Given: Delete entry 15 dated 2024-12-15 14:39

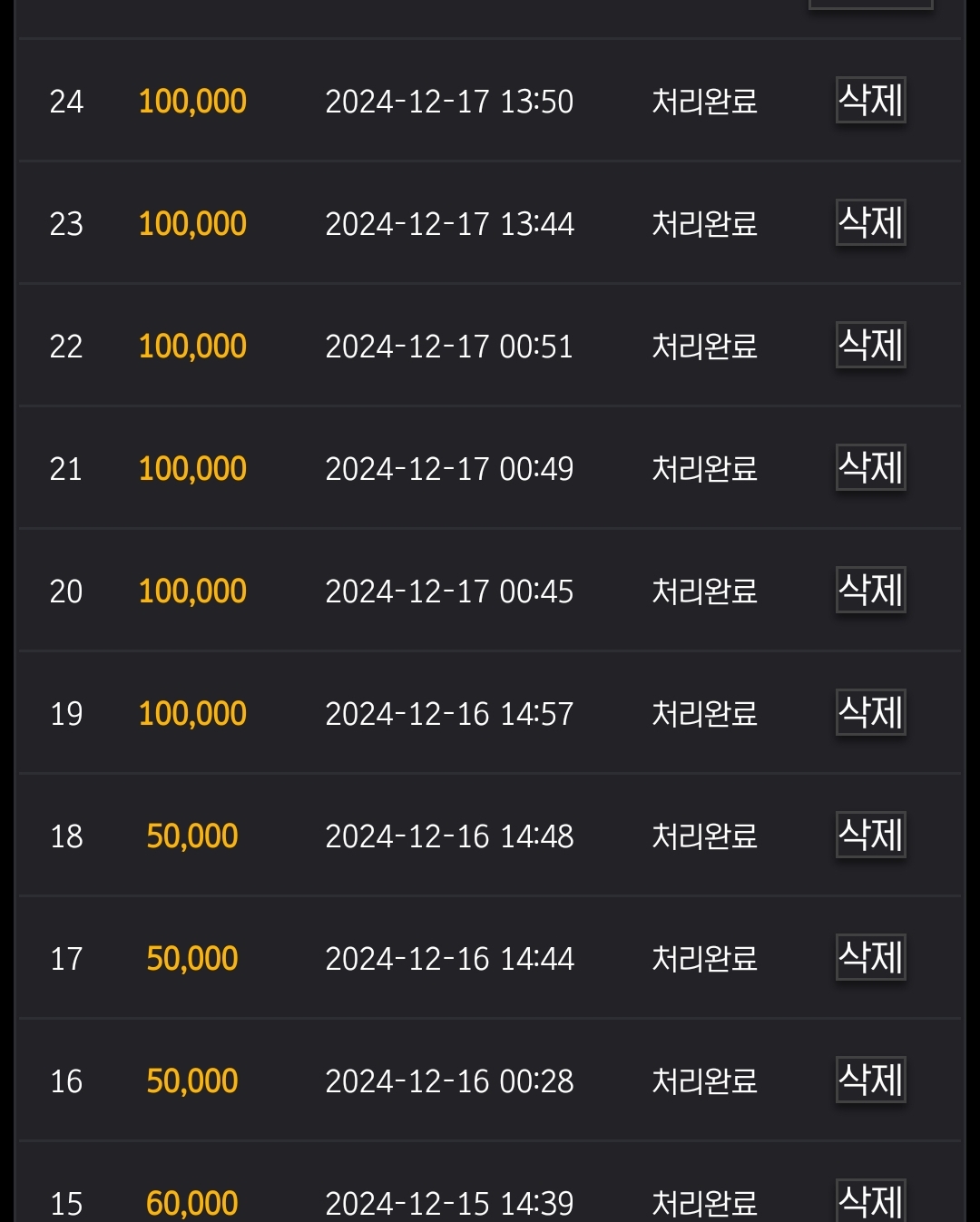Looking at the screenshot, I should 870,1201.
